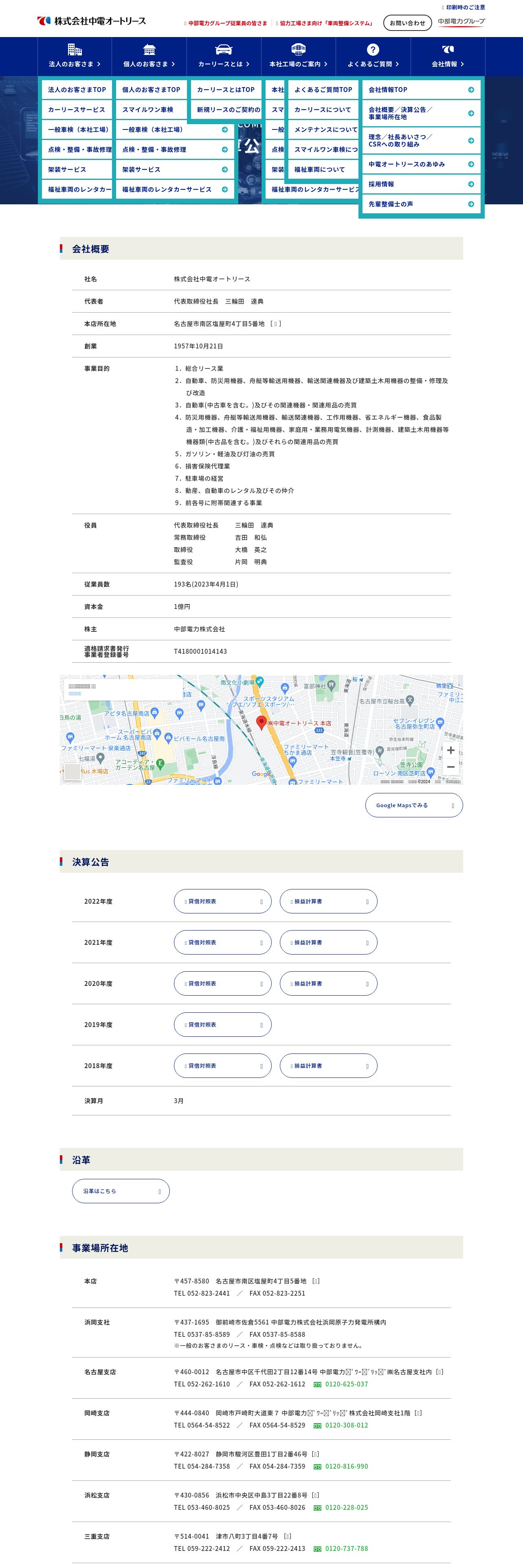This screenshot has height=1568, width=523.
Task: Call 名古屋支店 toll-free 0120-625-037
Action: (346, 1384)
